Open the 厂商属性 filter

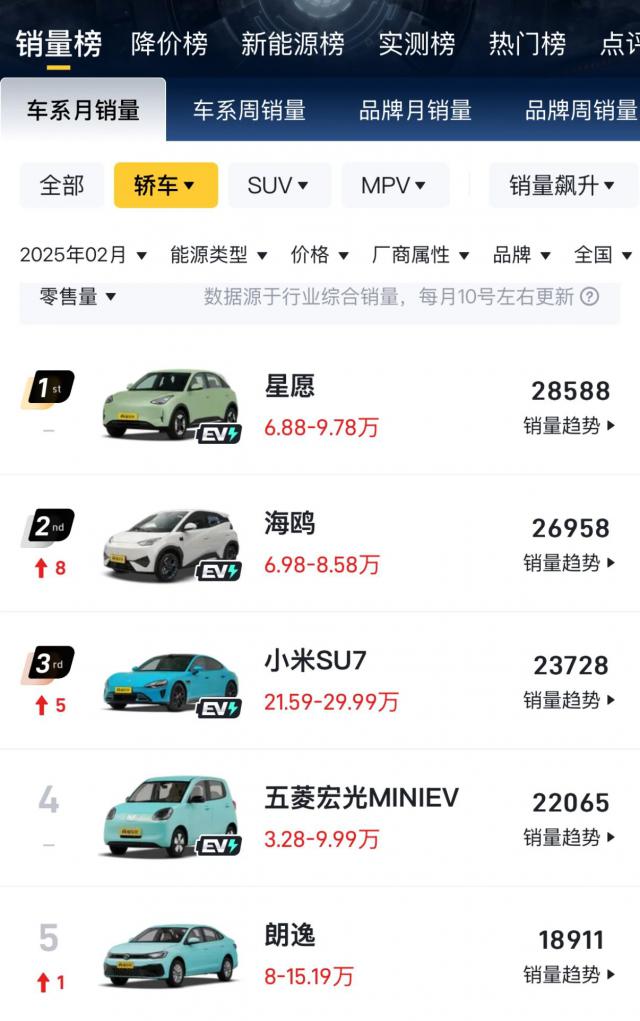[x=421, y=255]
